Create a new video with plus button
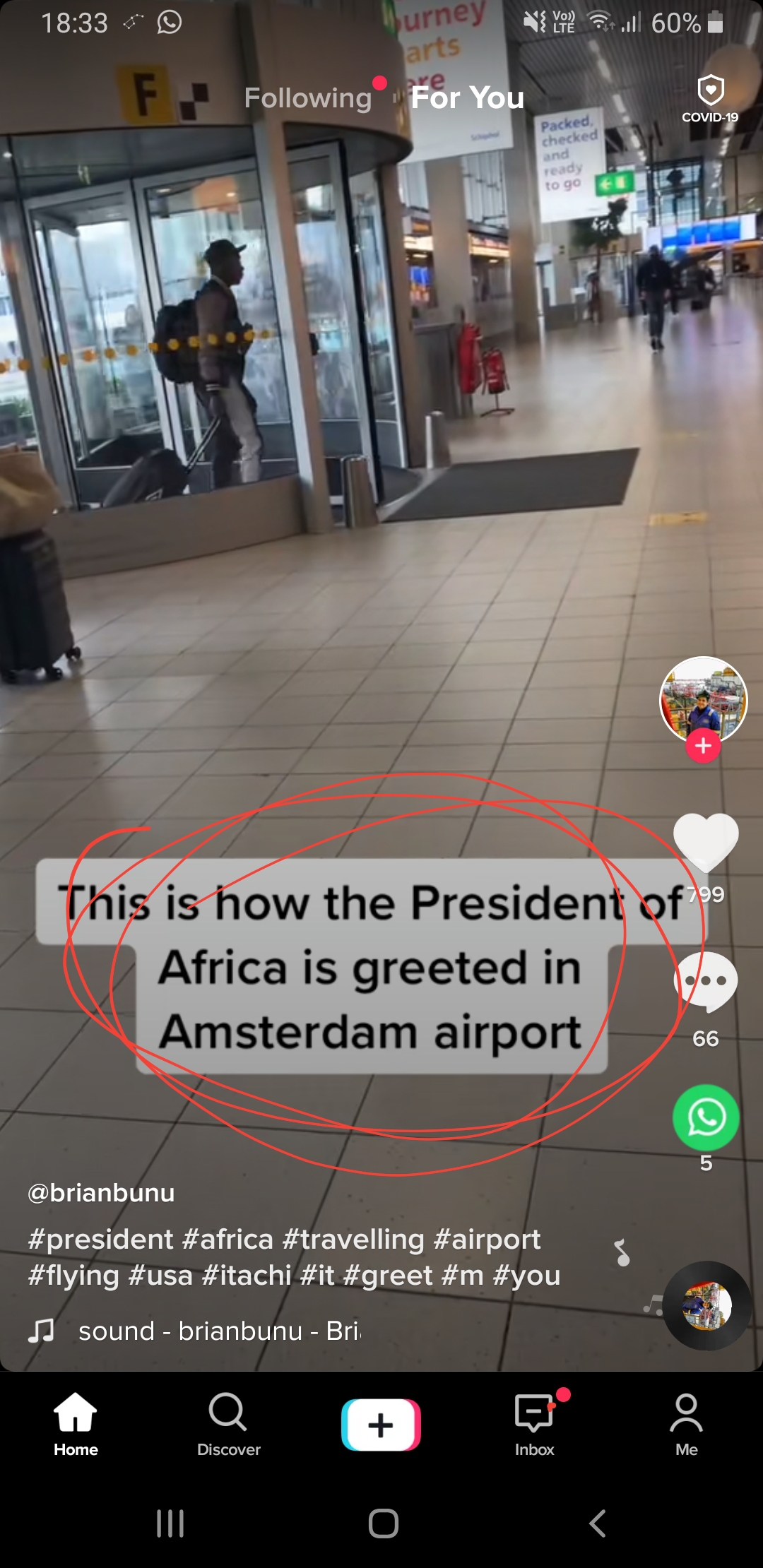Screen dimensions: 763x1568 pos(381,1425)
